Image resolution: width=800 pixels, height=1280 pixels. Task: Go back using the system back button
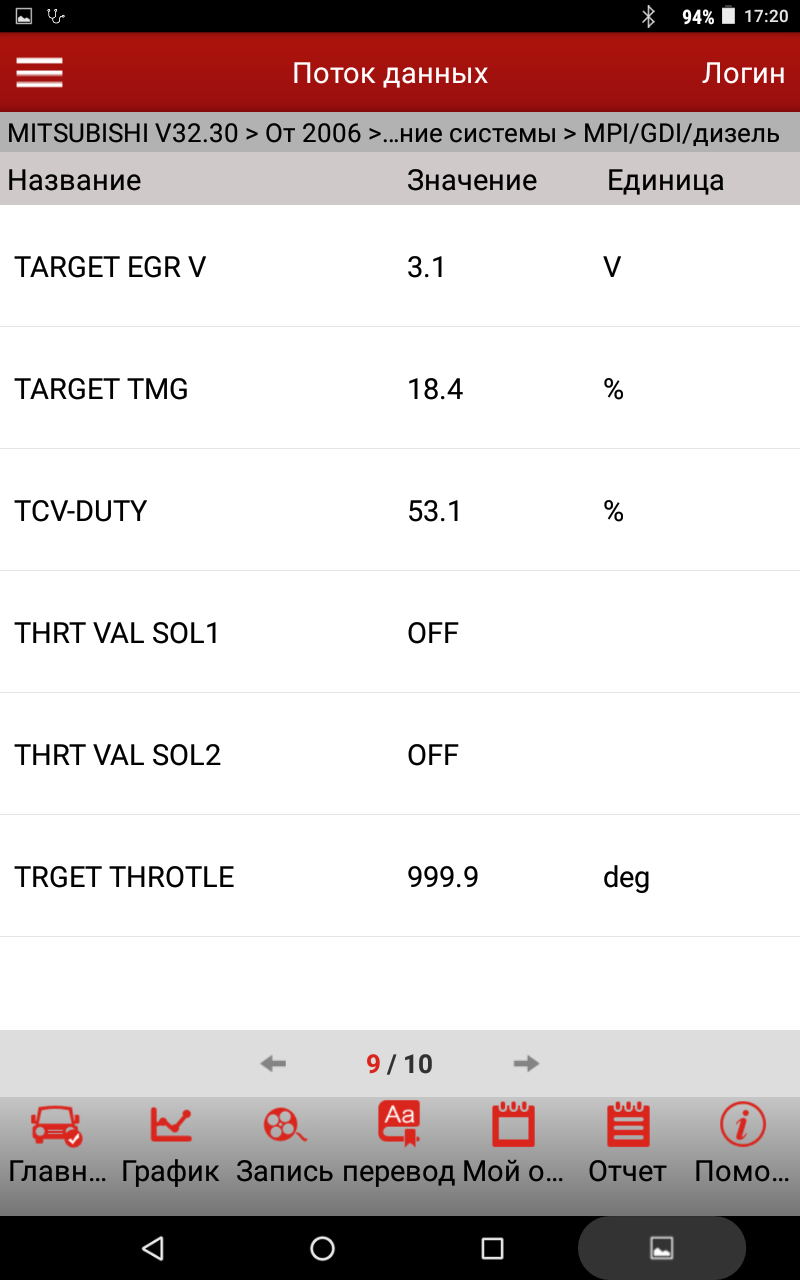coord(152,1247)
